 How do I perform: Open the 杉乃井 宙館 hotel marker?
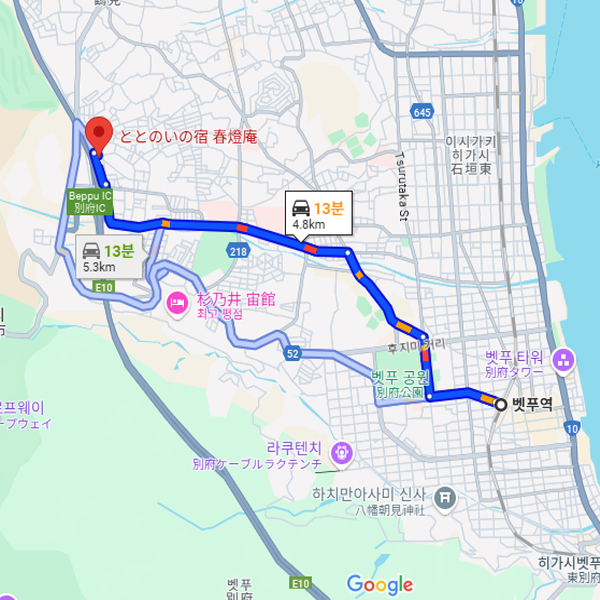coord(176,301)
